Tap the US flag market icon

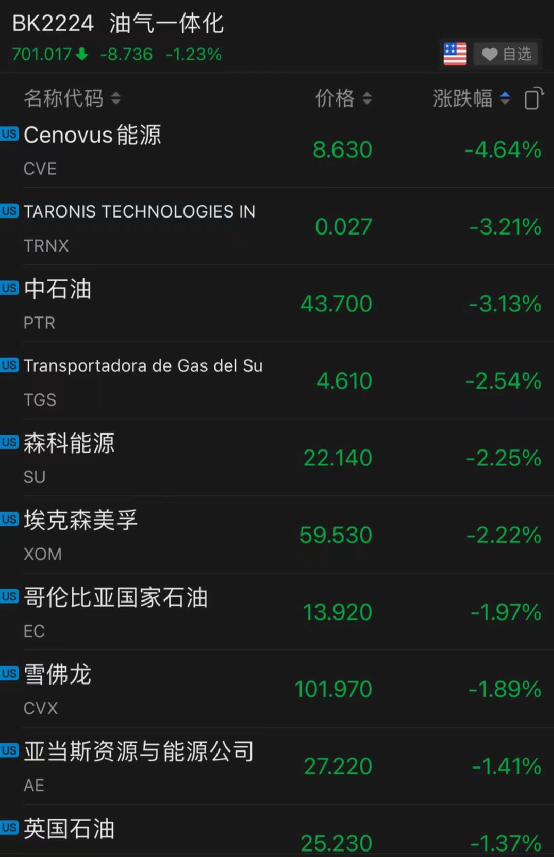click(455, 54)
